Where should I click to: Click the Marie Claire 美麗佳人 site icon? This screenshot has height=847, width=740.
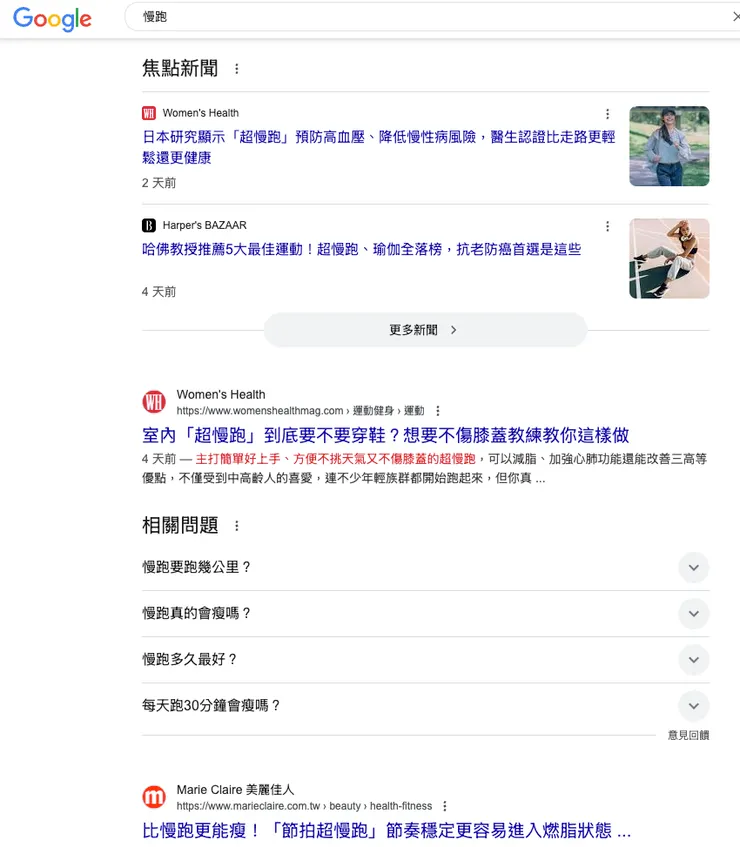154,796
